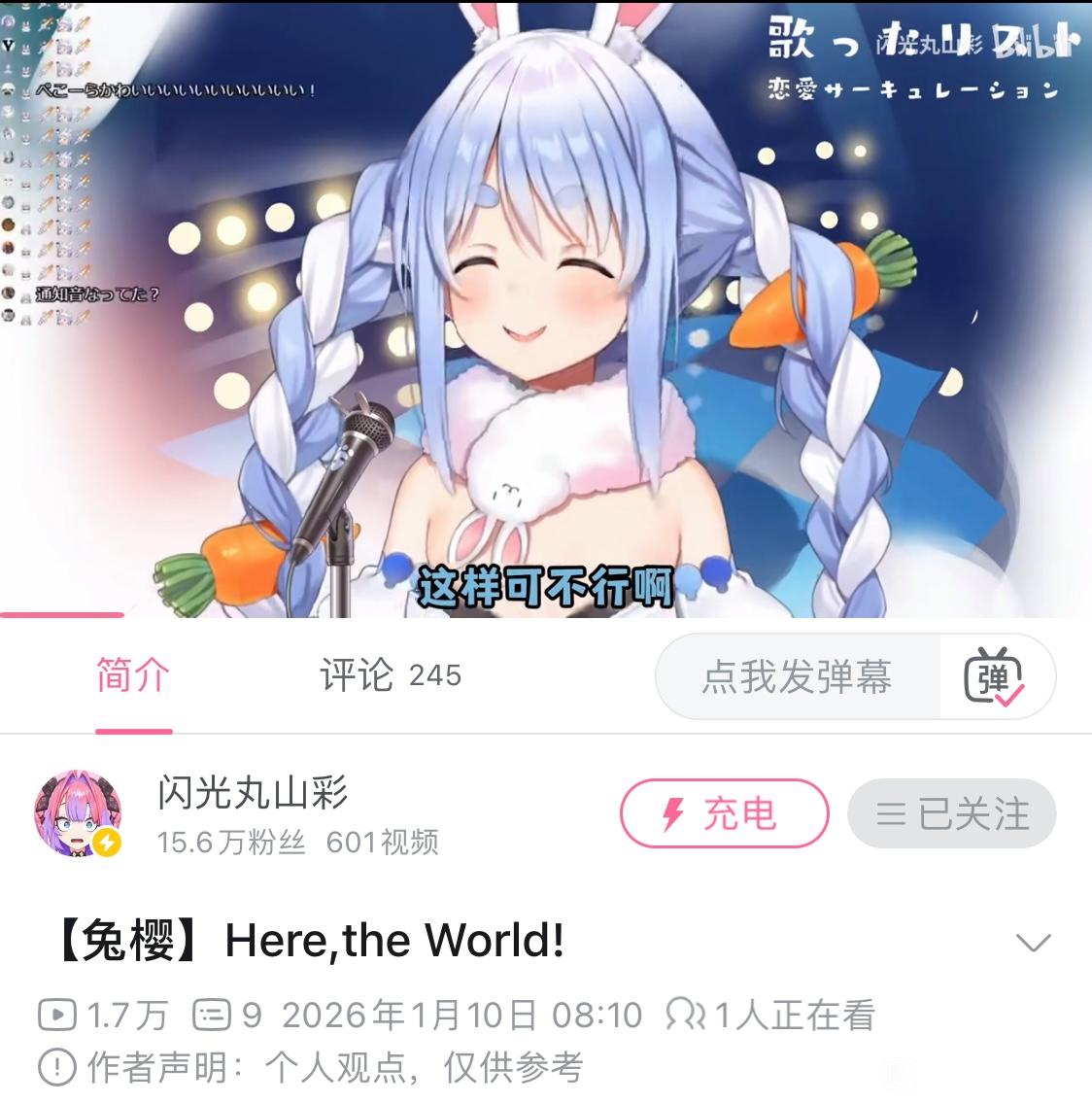1092x1103 pixels.
Task: Expand the video title description chevron
Action: click(x=1033, y=942)
